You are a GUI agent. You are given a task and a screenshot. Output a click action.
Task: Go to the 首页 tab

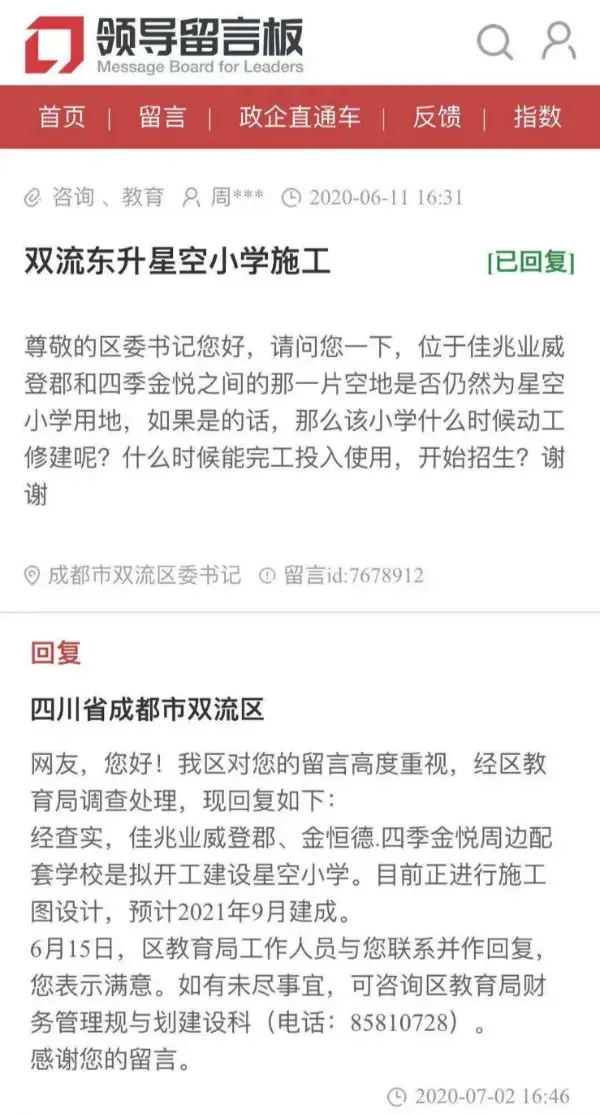point(62,117)
